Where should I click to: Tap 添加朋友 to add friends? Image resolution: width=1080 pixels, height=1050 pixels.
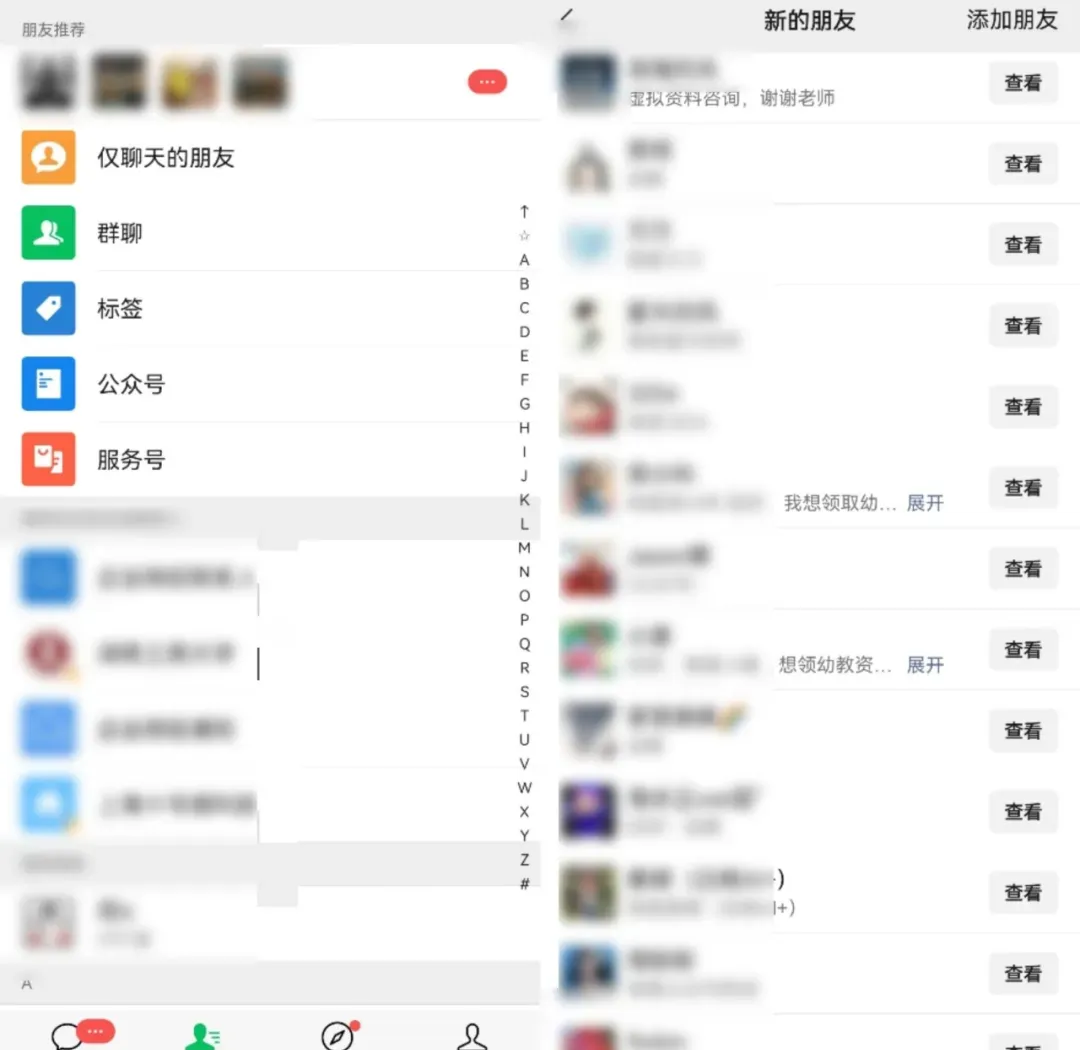pos(1011,20)
